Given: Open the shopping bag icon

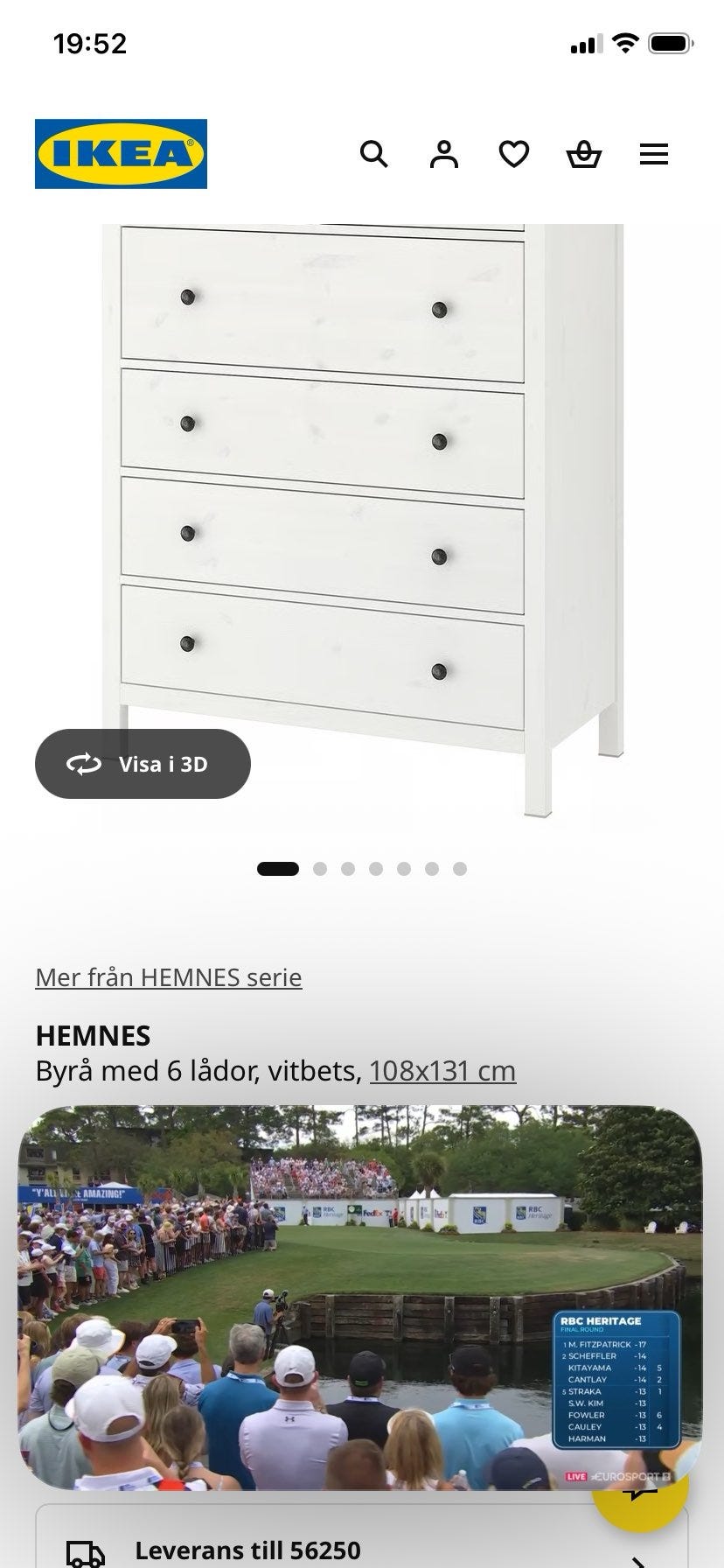Looking at the screenshot, I should click(x=584, y=154).
